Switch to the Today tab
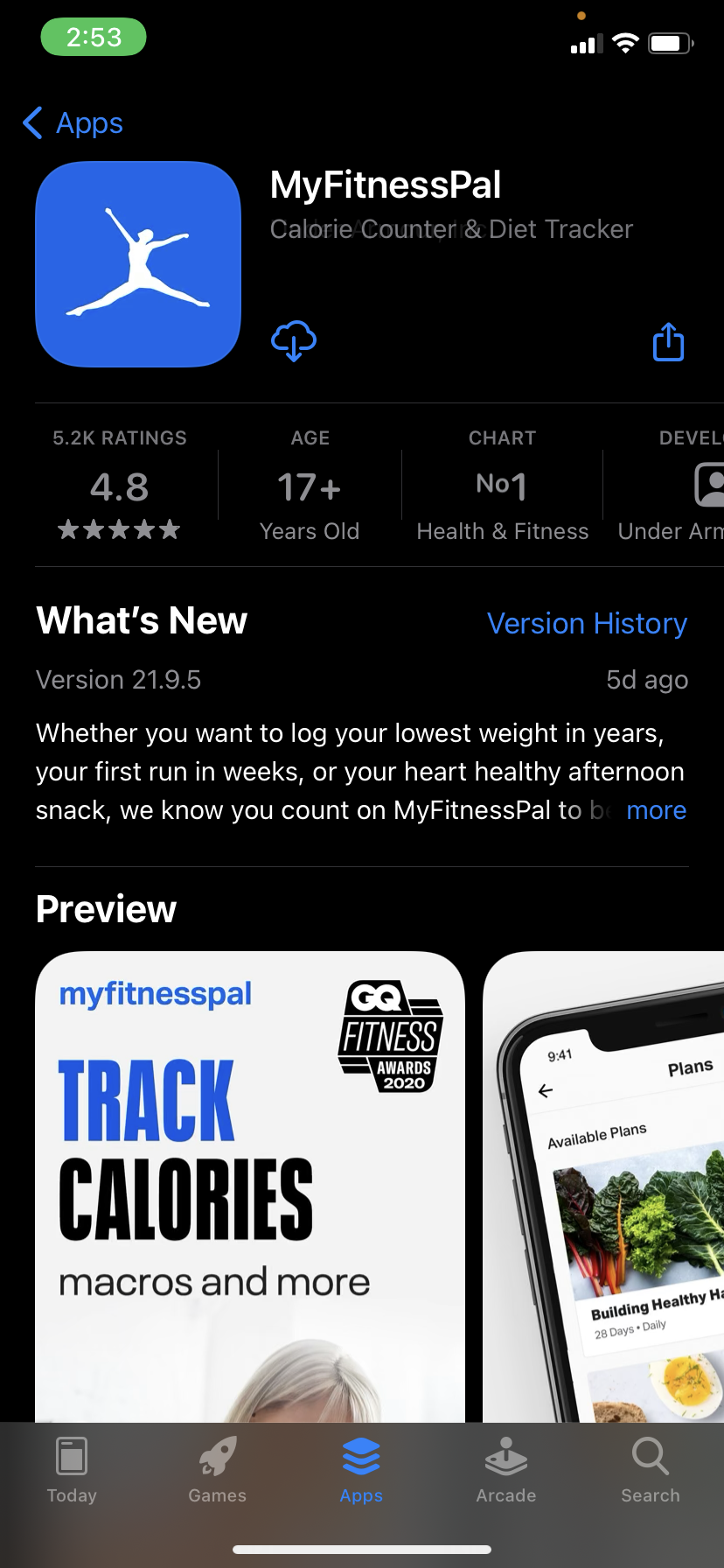The image size is (724, 1568). coord(72,1471)
